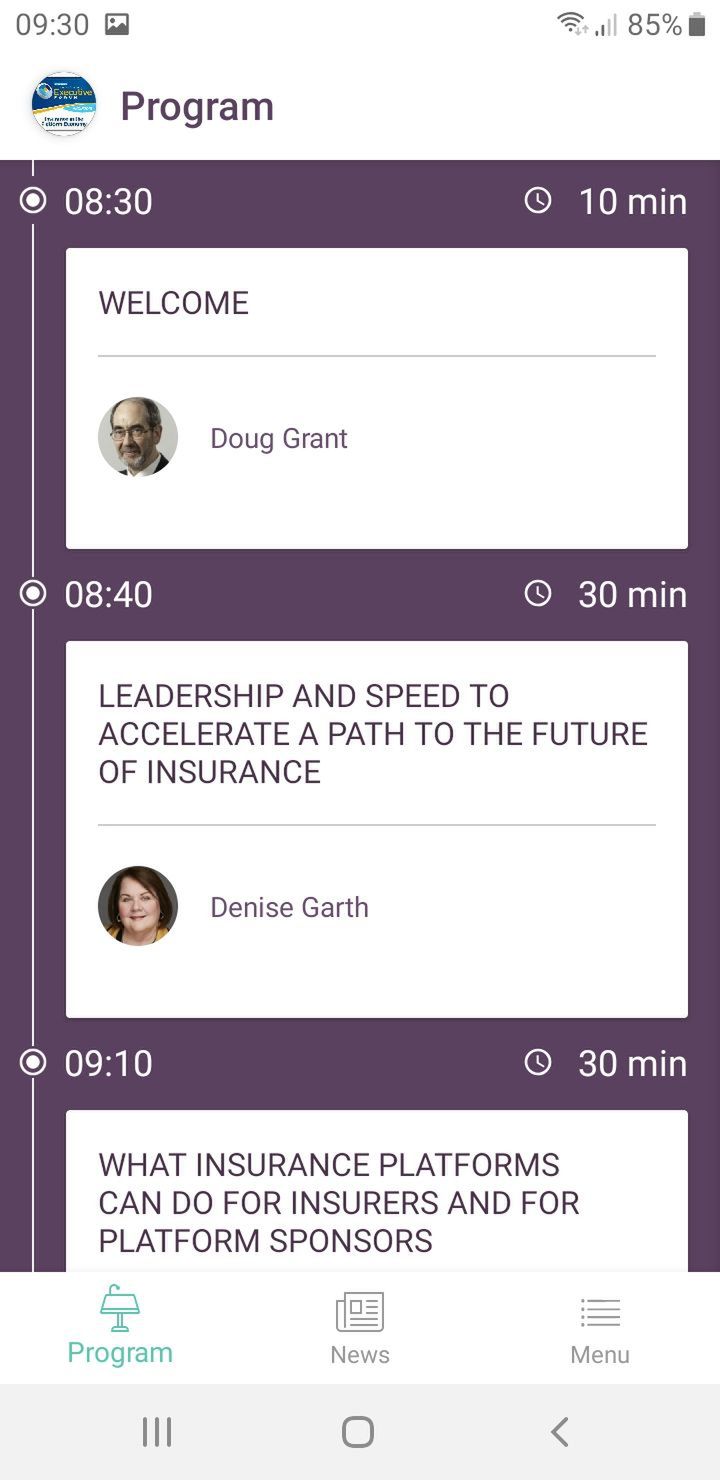
Task: Switch to the News tab
Action: 360,1327
